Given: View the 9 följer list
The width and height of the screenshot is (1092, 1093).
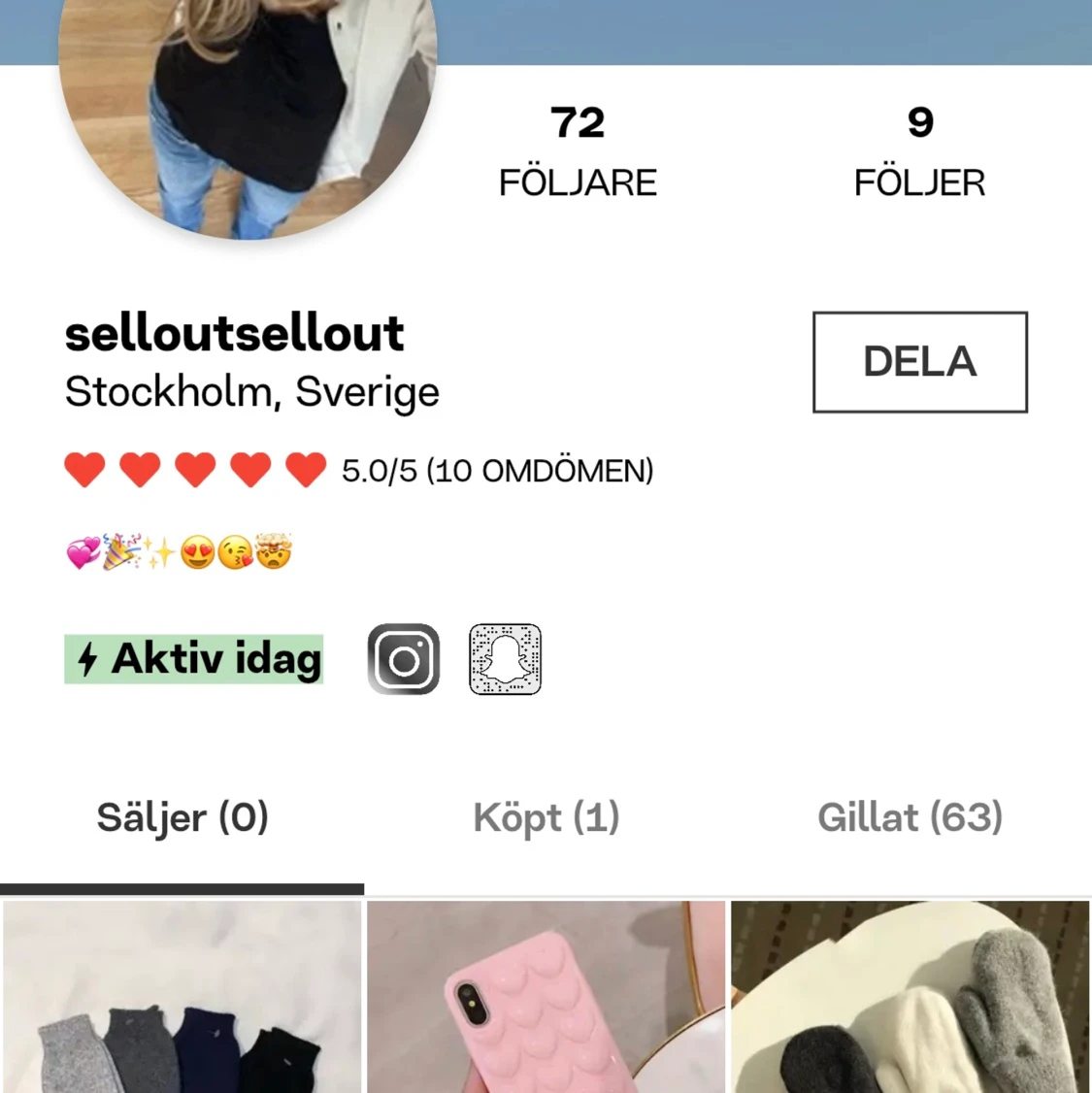Looking at the screenshot, I should (919, 151).
